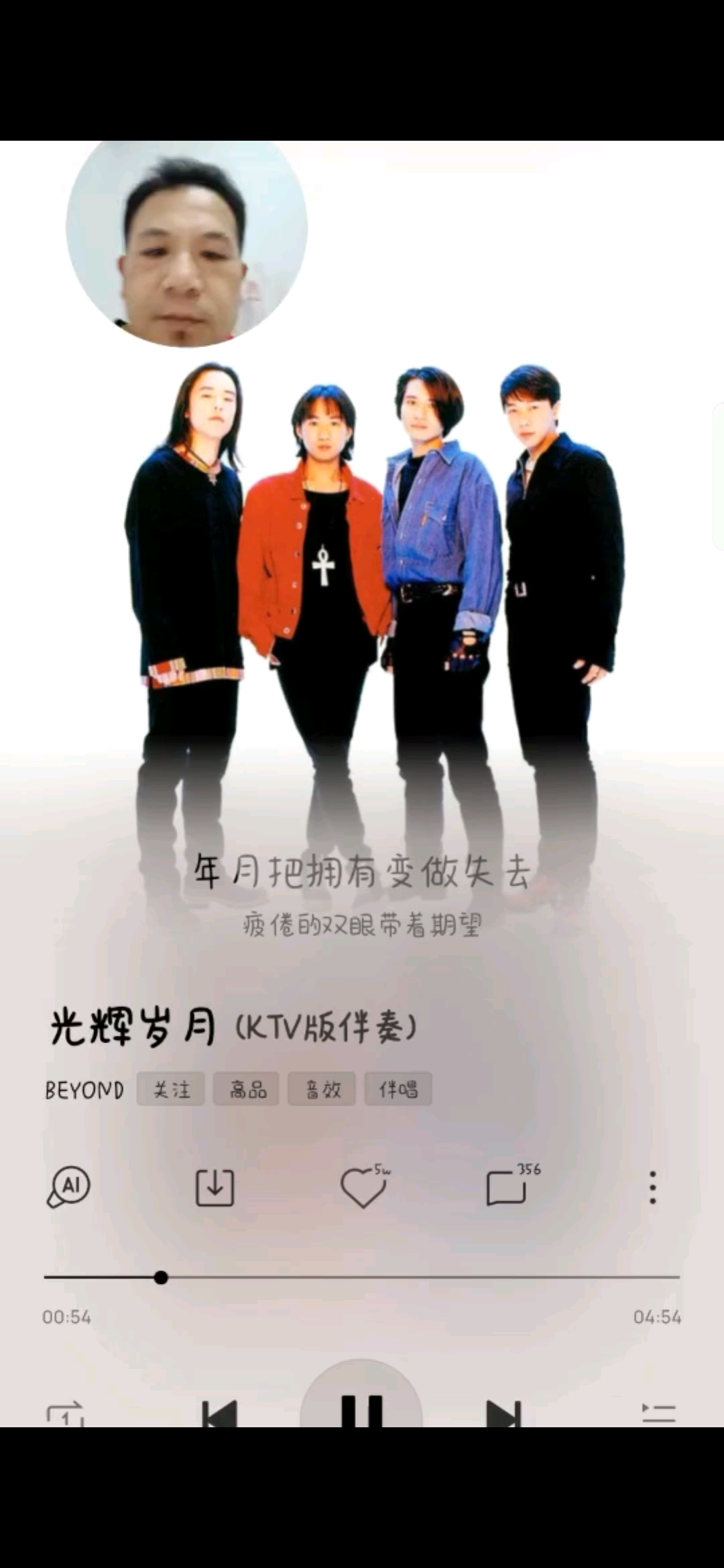Skip to the next track
The image size is (724, 1568).
[503, 1414]
